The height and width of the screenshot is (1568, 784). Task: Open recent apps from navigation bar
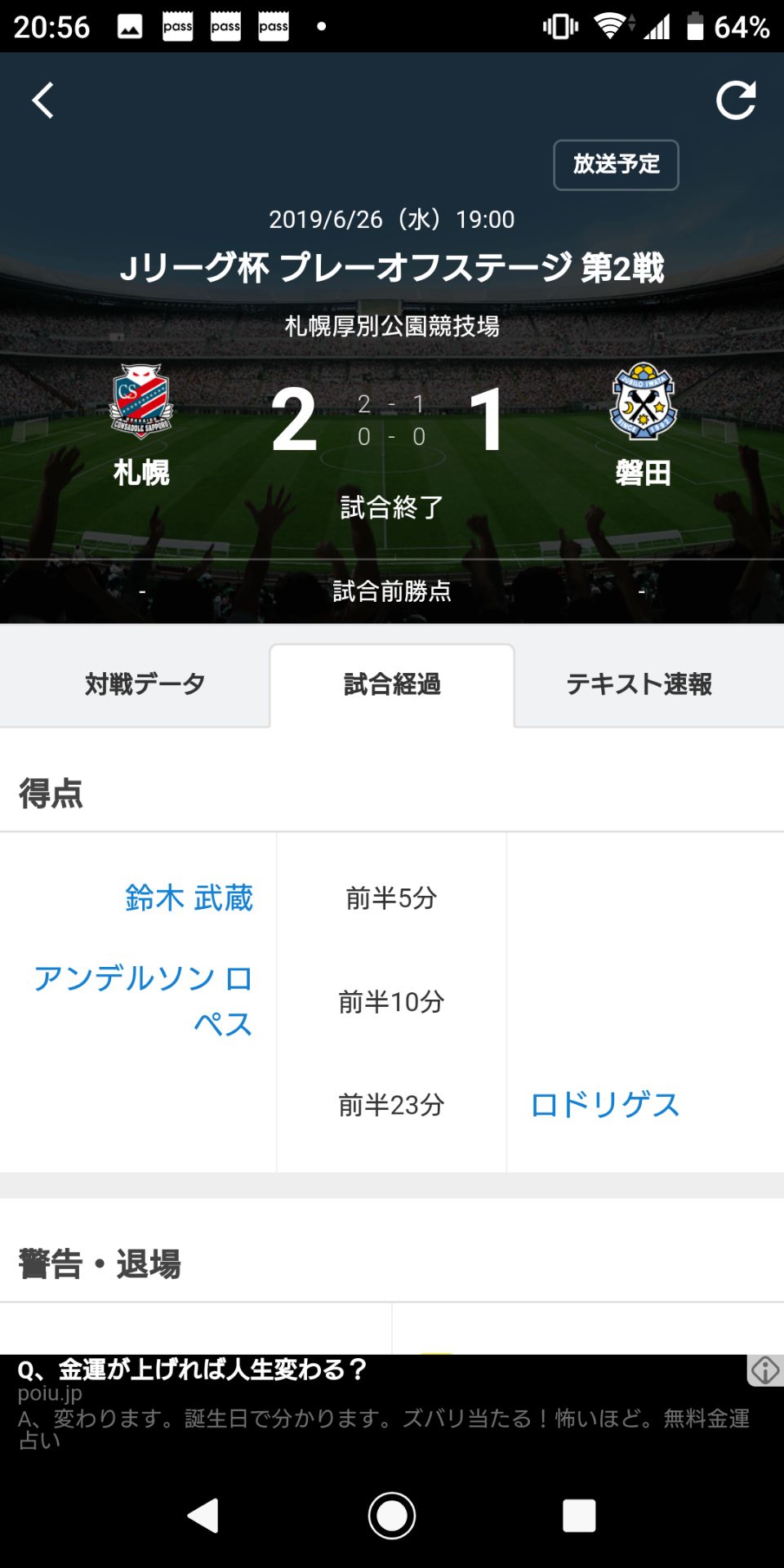coord(579,1516)
